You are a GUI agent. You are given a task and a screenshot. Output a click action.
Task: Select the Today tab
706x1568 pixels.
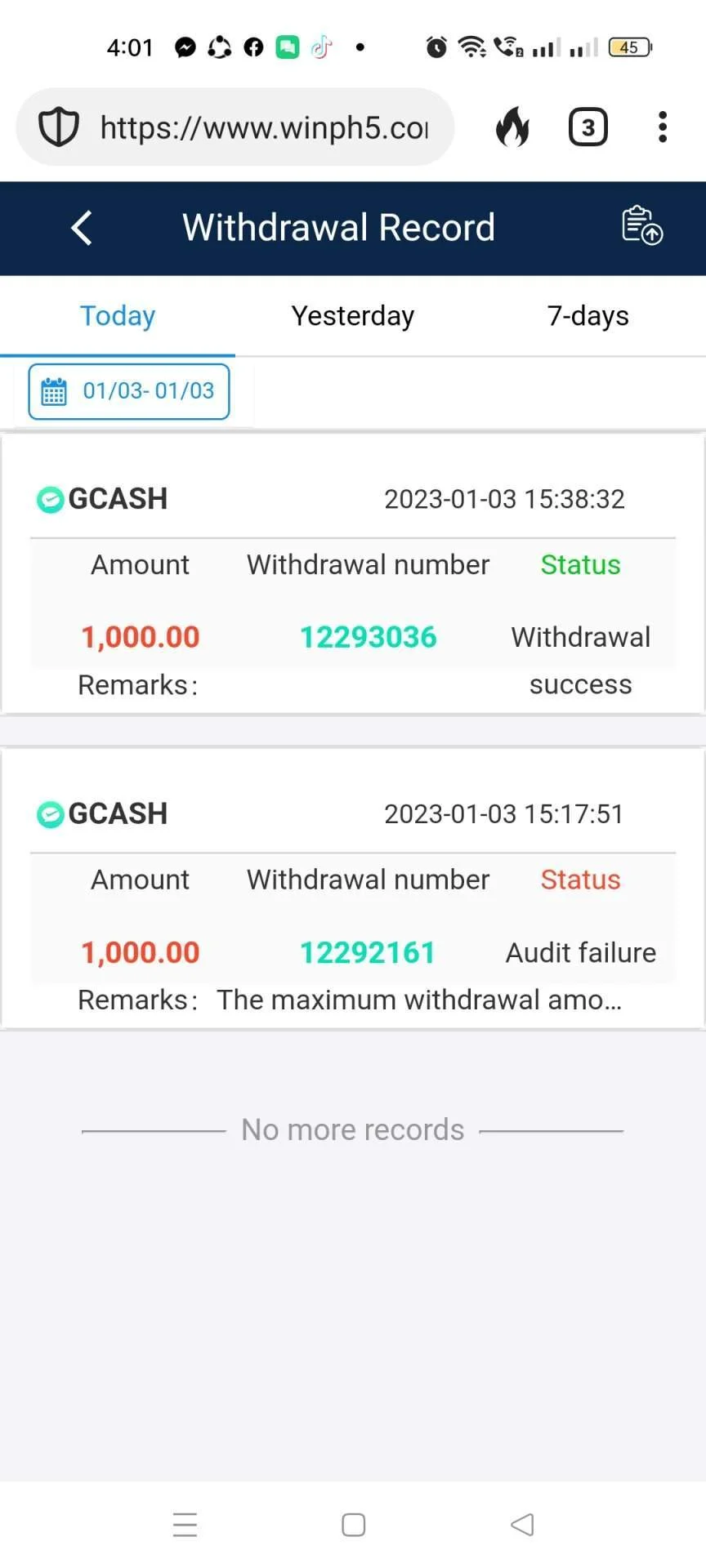(x=118, y=316)
